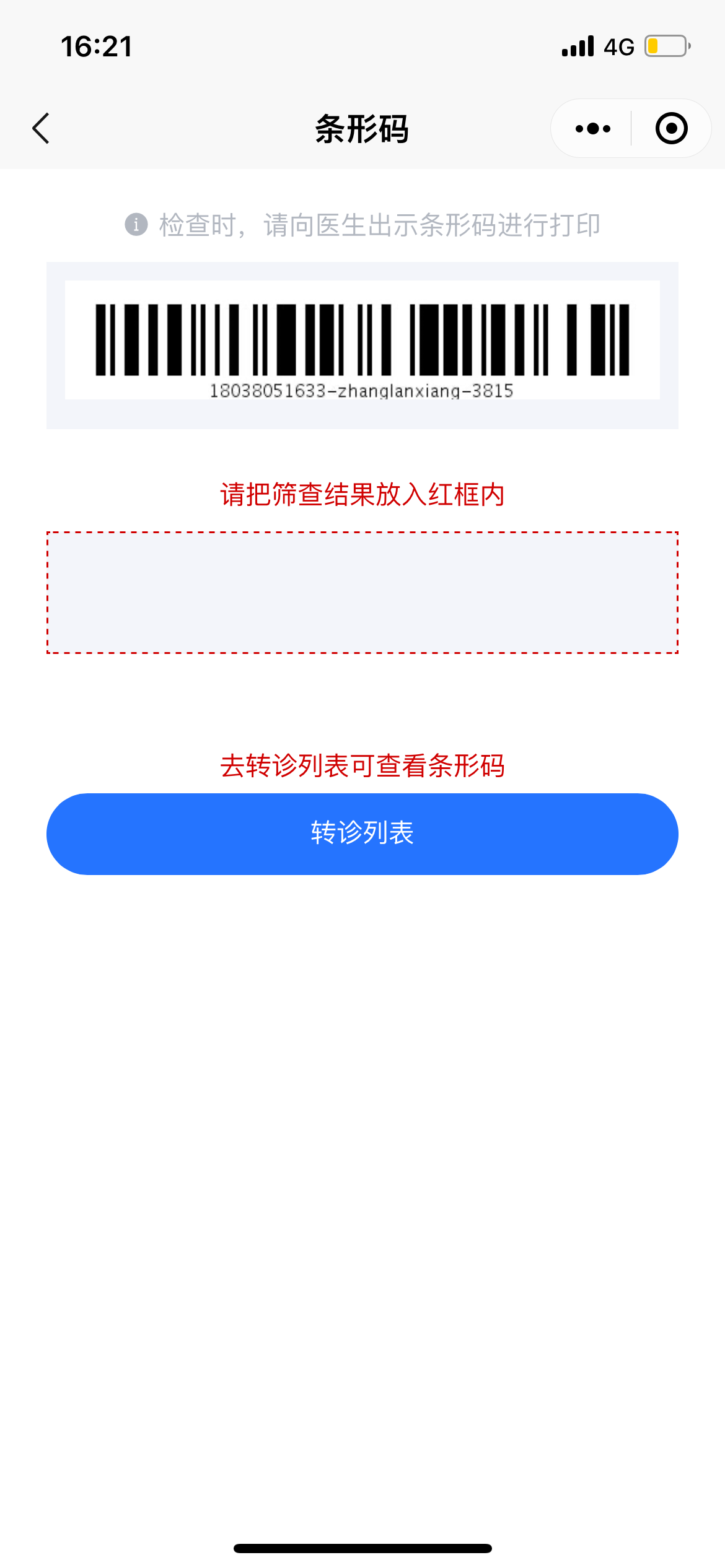Go back using the top-left arrow
Screen dimensions: 725x1568
41,129
